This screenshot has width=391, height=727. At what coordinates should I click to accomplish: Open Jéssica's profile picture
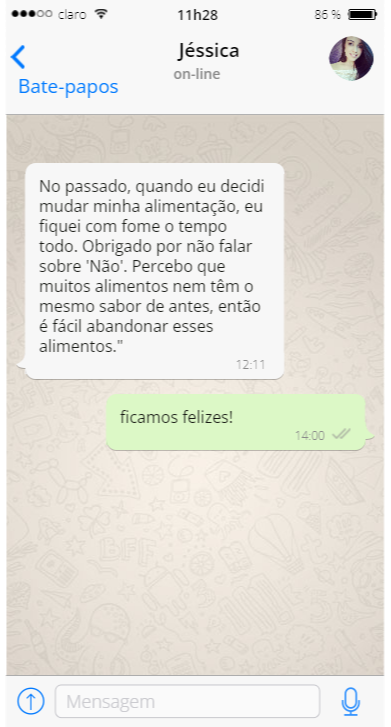point(351,58)
